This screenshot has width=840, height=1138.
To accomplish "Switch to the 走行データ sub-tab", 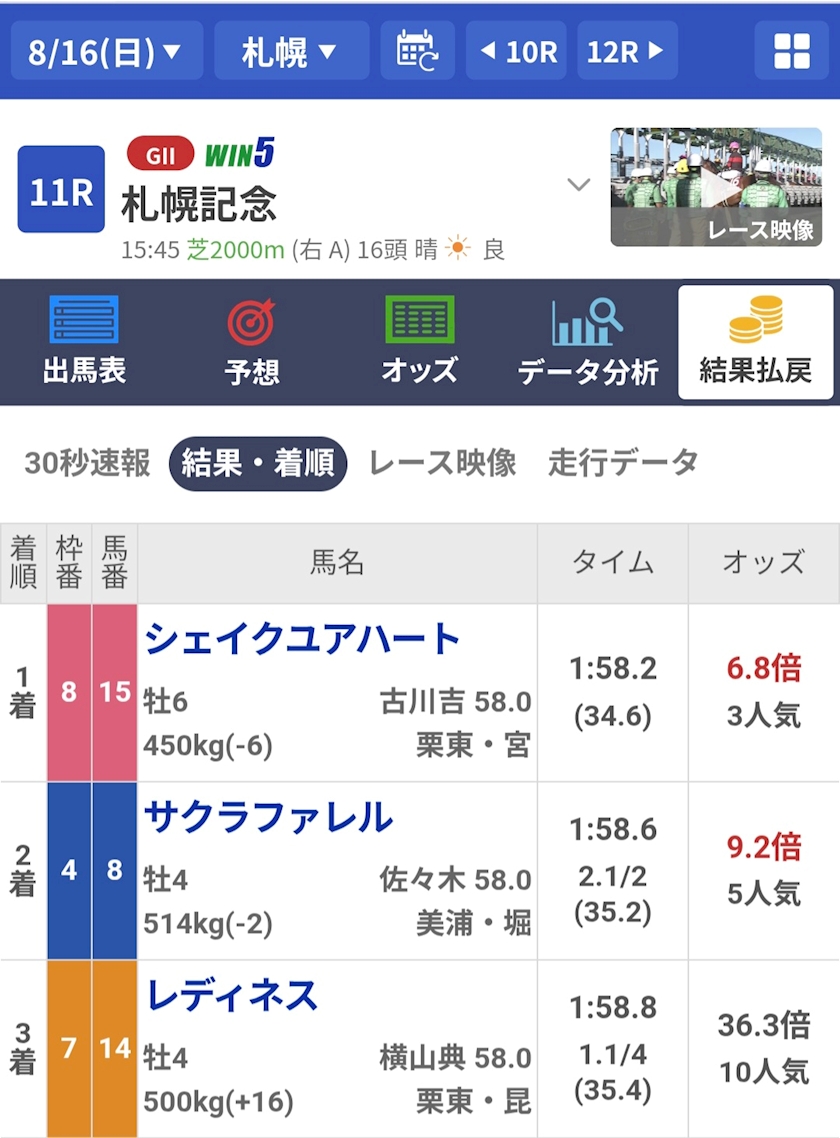I will (x=624, y=463).
